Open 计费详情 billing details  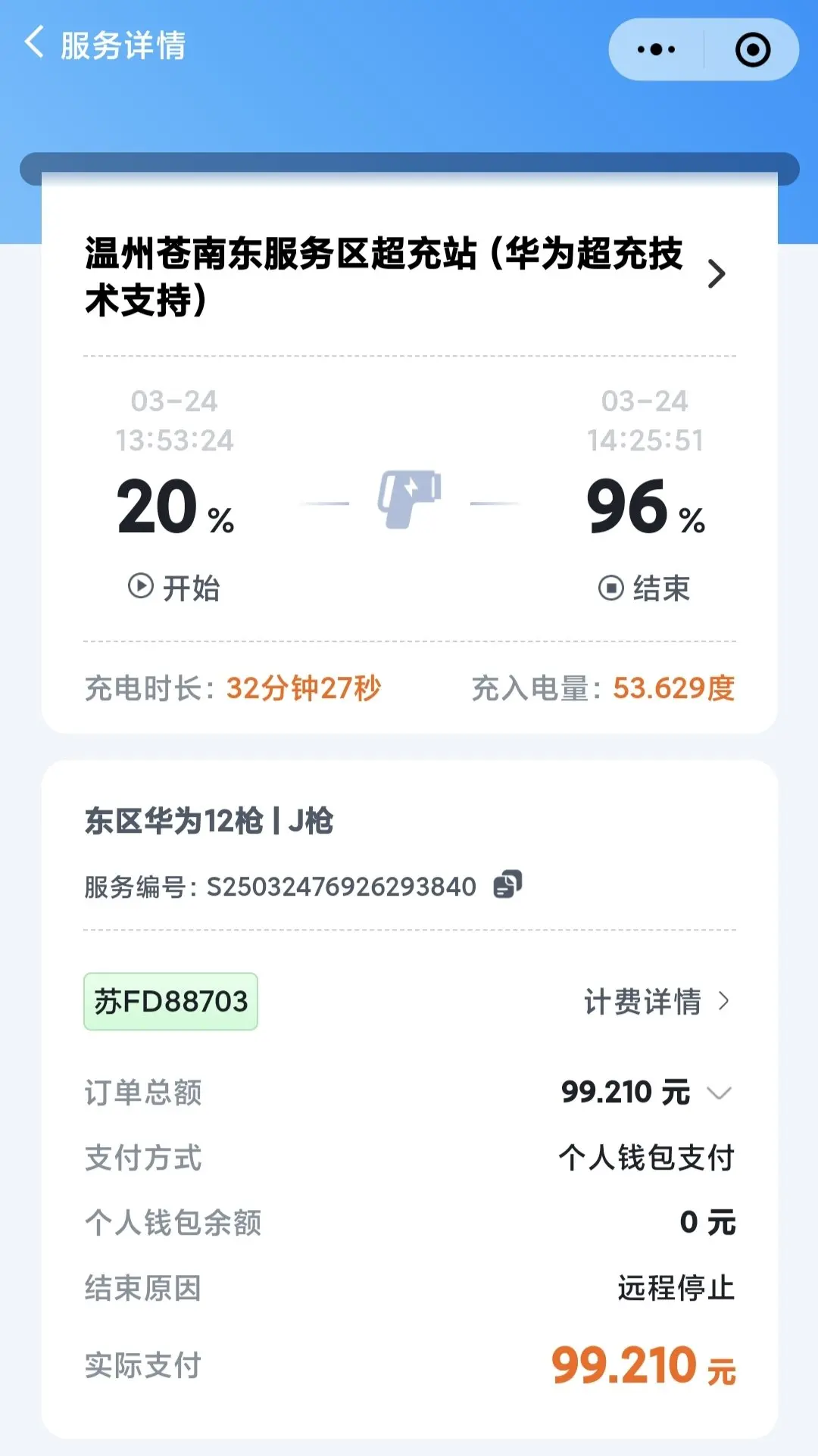pos(657,1002)
